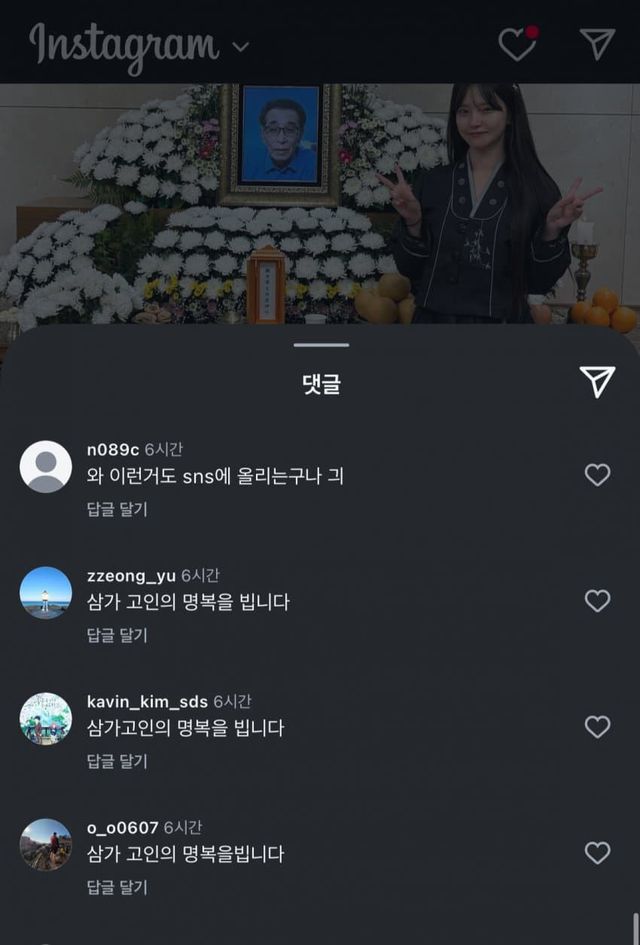This screenshot has width=640, height=945.
Task: View kavin_kim_sds's profile from the username
Action: pyautogui.click(x=147, y=702)
